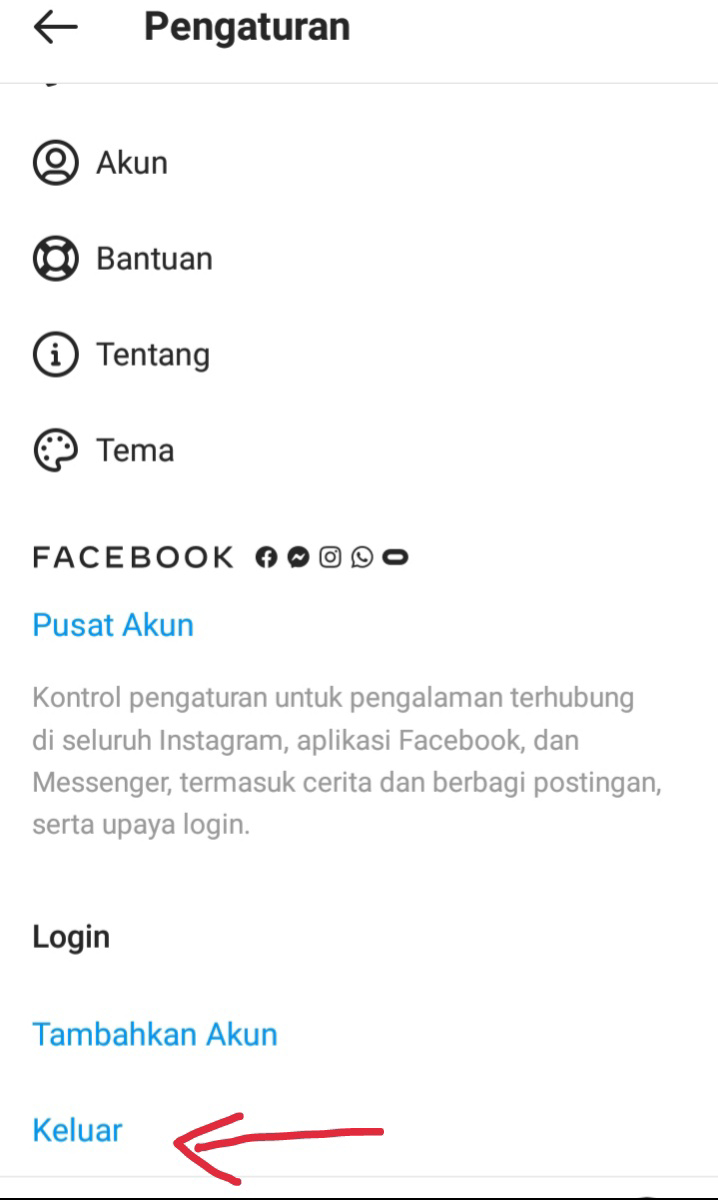Open the Pusat Akun link
Image resolution: width=718 pixels, height=1200 pixels.
pos(113,625)
